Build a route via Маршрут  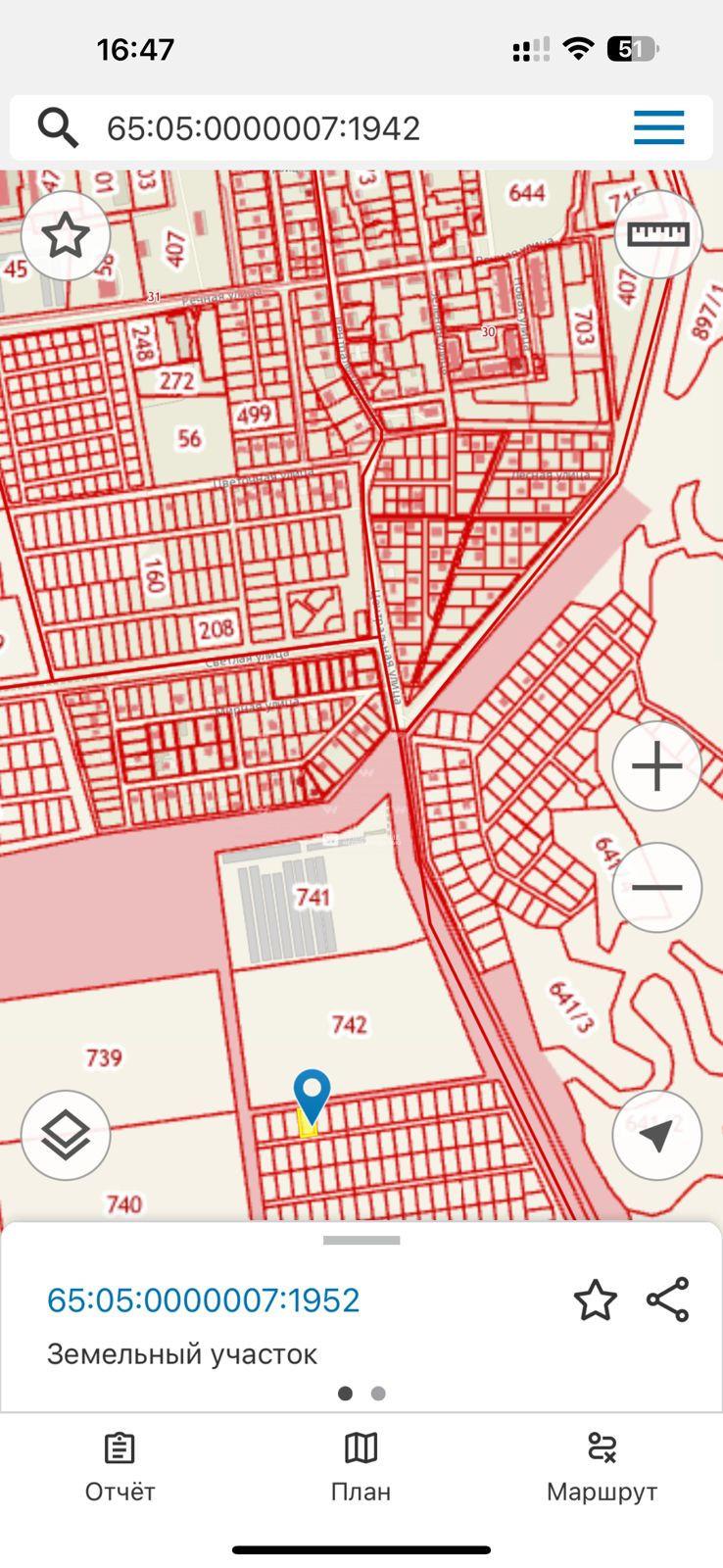[602, 1467]
